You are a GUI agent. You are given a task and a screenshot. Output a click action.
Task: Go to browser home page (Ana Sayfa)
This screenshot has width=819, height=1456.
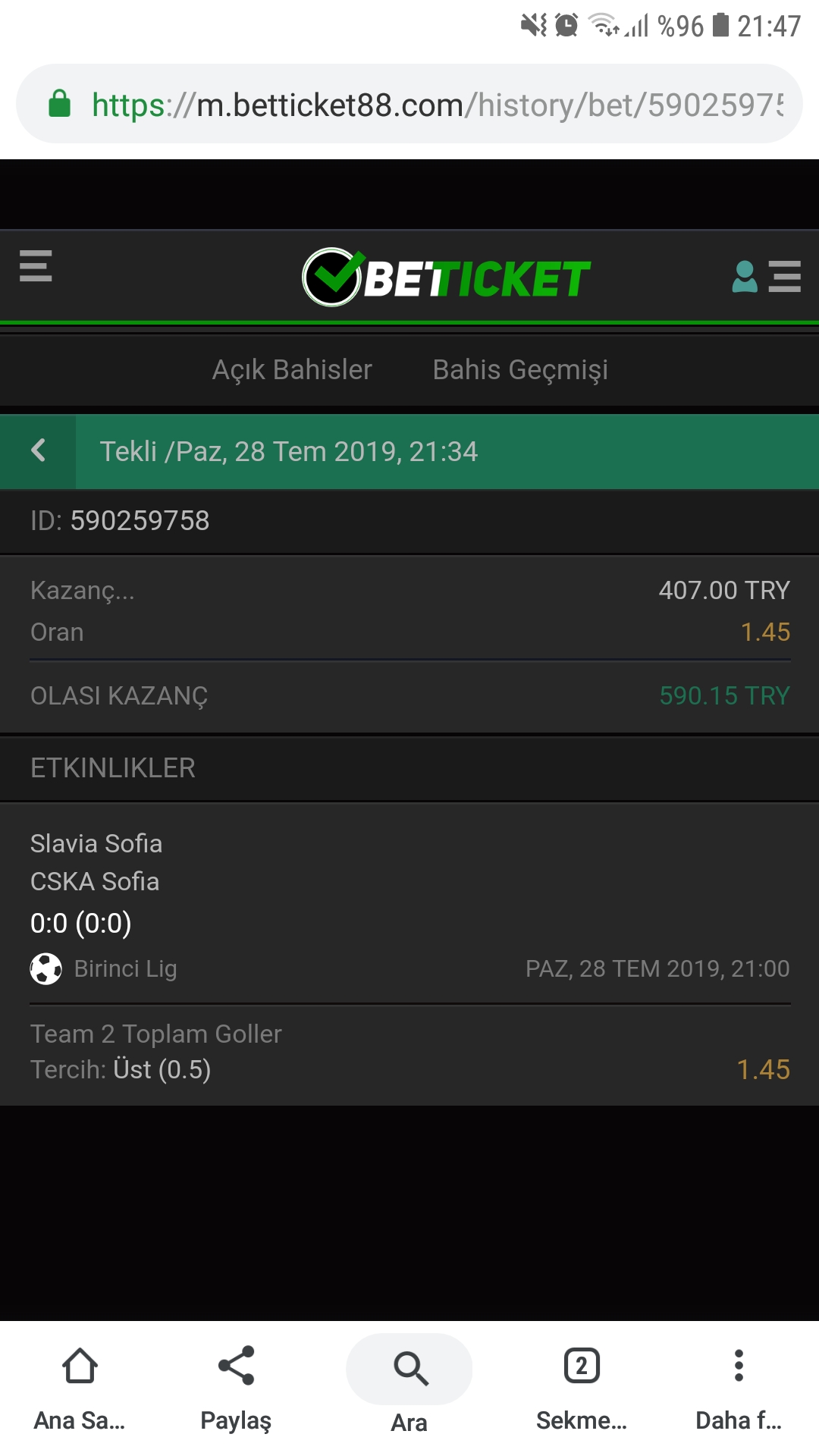point(80,1388)
